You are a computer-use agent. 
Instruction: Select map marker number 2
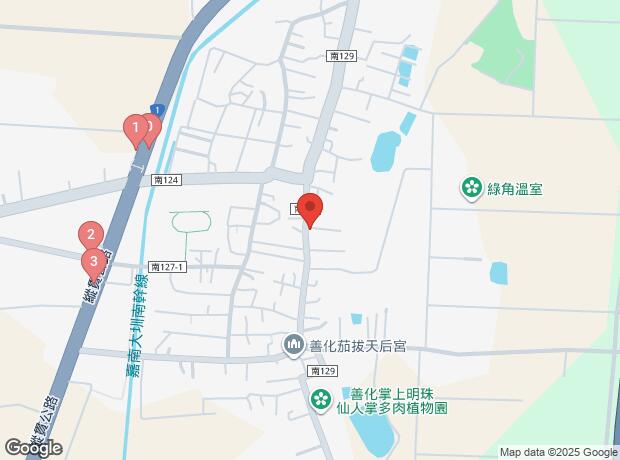click(90, 236)
